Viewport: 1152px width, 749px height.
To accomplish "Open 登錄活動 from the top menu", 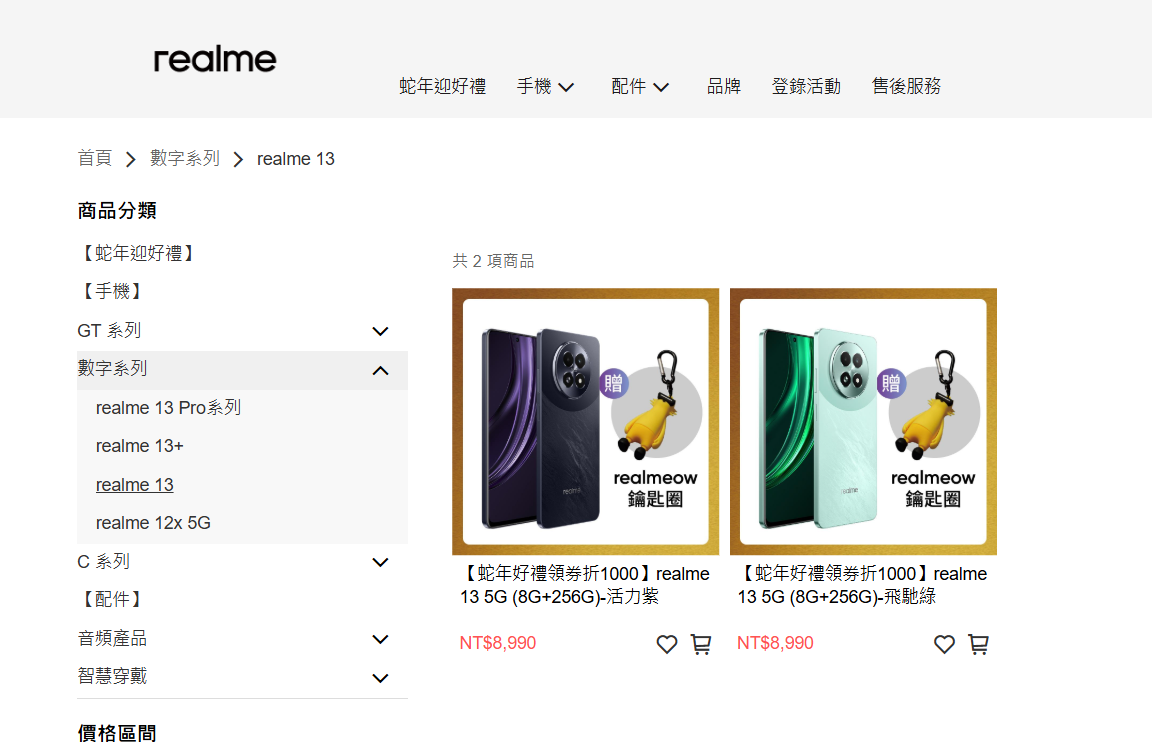I will [806, 86].
